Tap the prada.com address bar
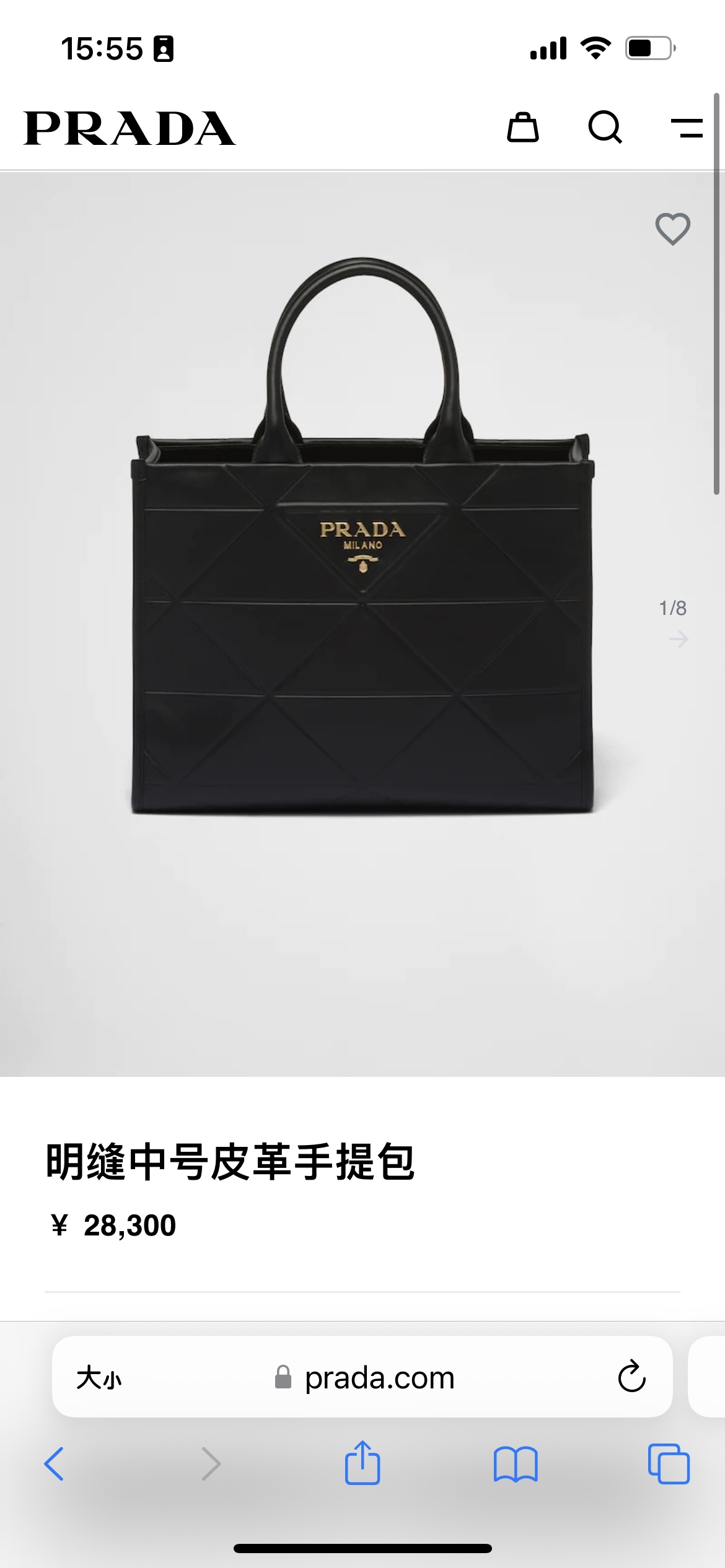Screen dimensions: 725x1568 coord(379,1378)
